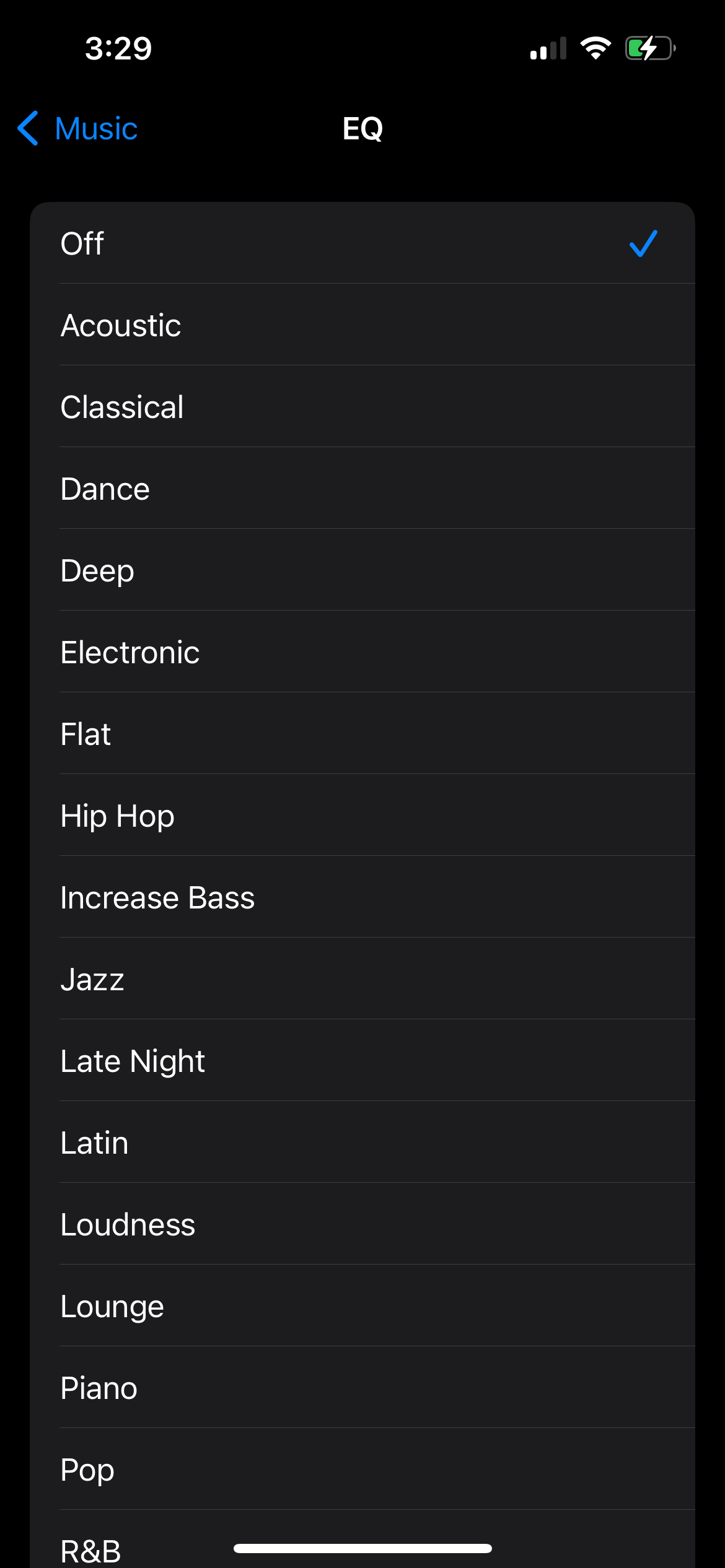The height and width of the screenshot is (1568, 725).
Task: Select Jazz equalizer preset
Action: coord(362,978)
